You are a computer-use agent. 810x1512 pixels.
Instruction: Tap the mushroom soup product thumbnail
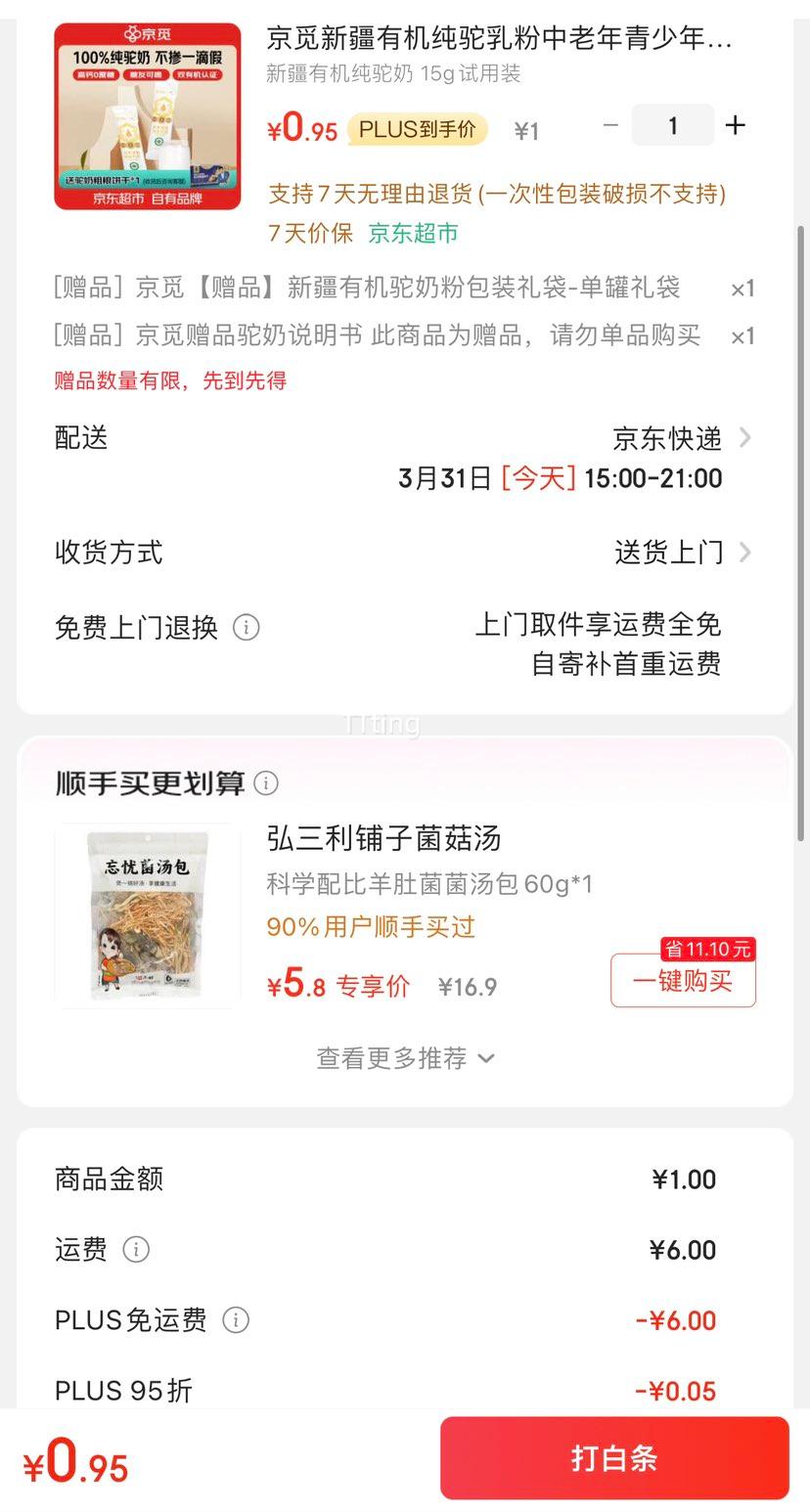point(147,914)
